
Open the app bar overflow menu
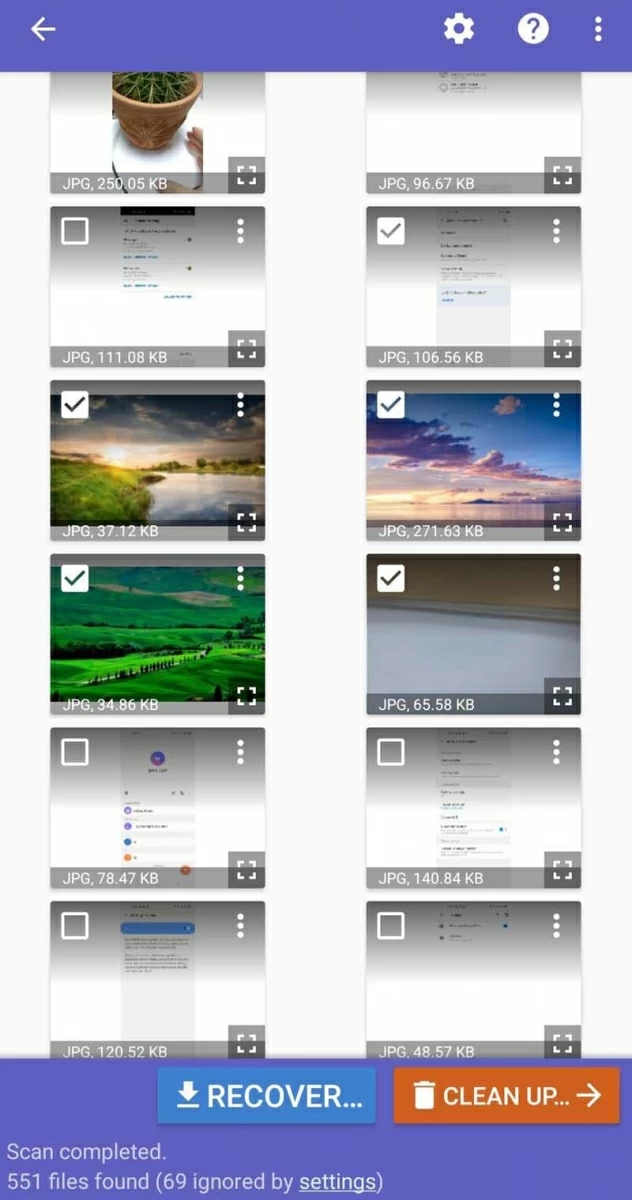(598, 29)
